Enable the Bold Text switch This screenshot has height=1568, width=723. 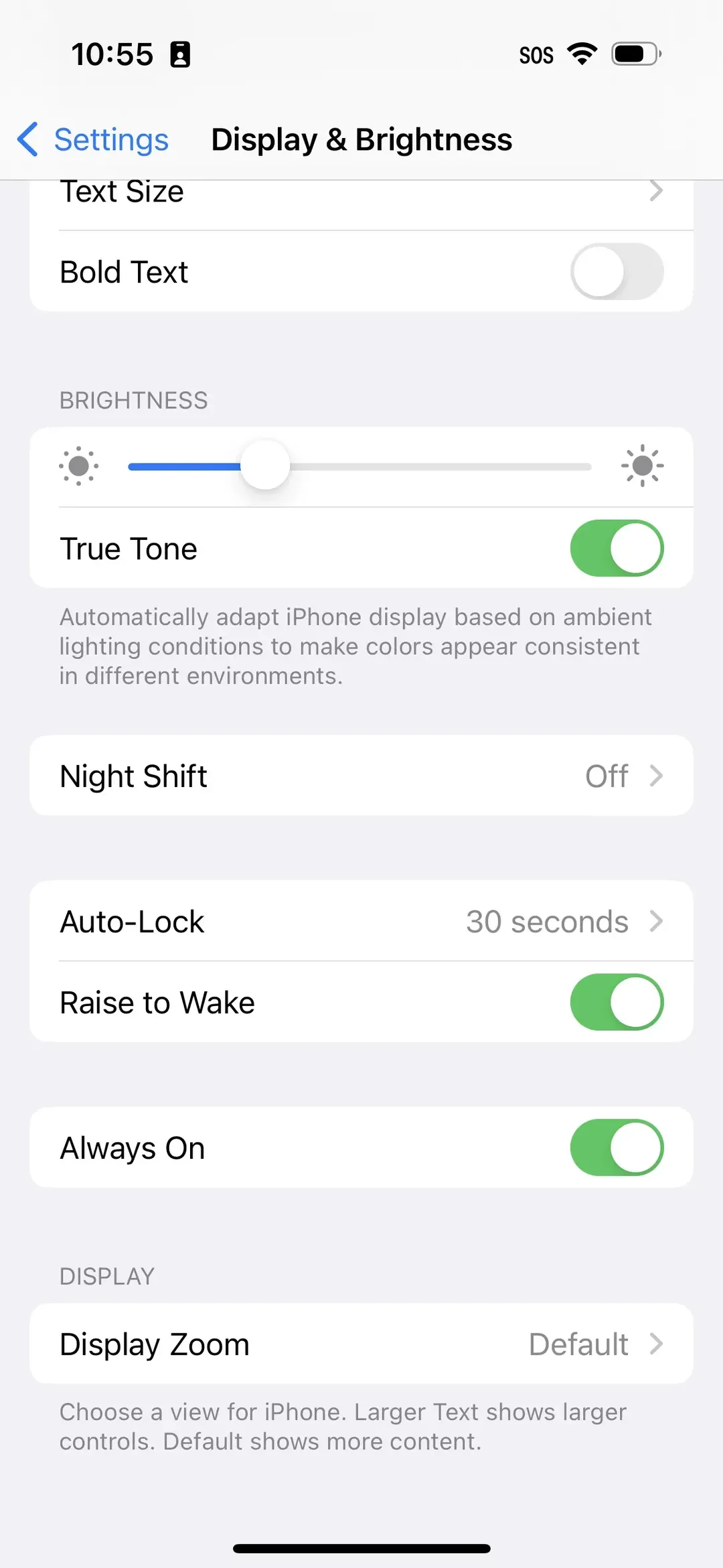tap(617, 271)
